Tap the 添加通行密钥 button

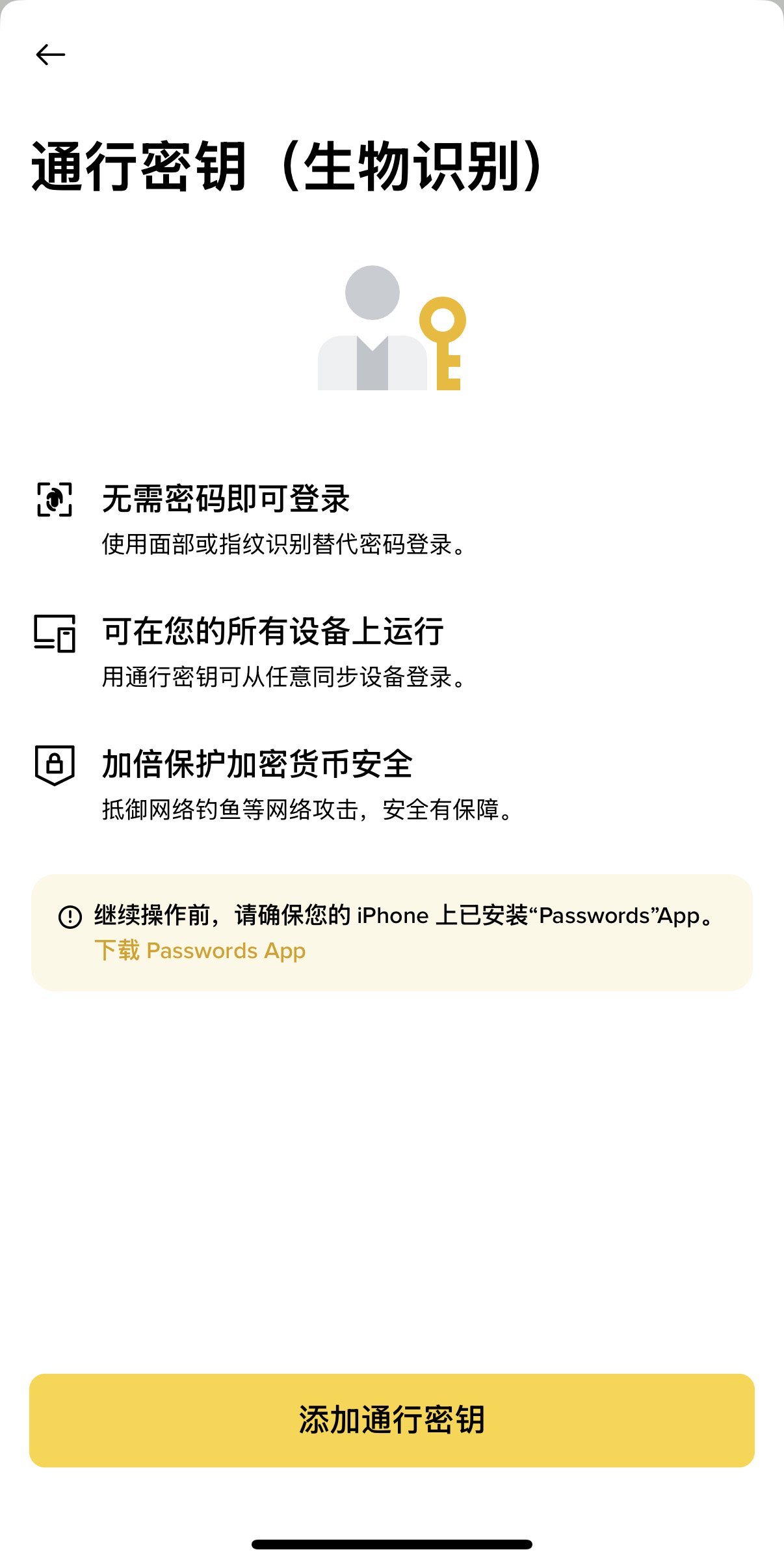point(392,1420)
